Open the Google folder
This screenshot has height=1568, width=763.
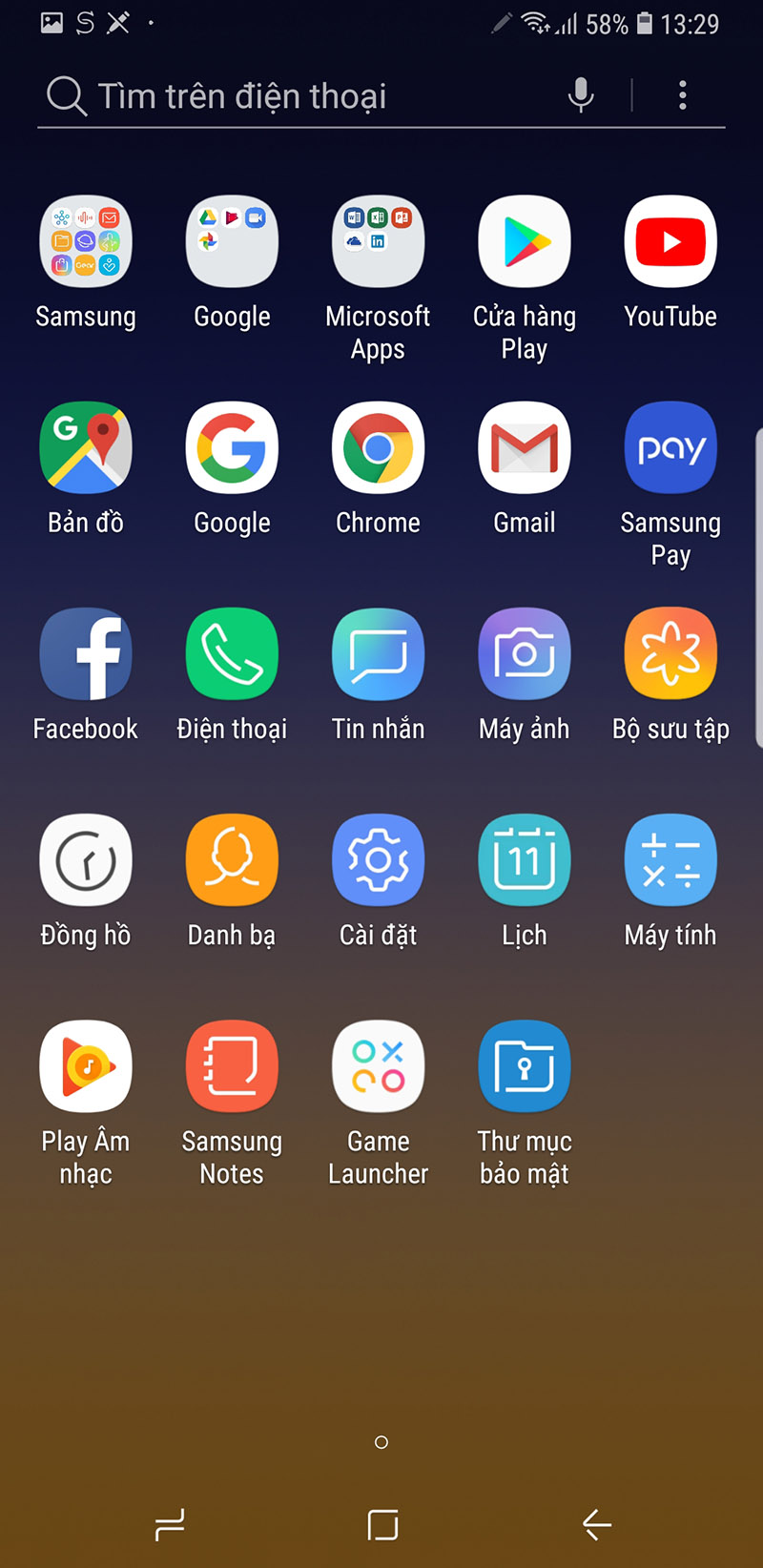point(232,241)
